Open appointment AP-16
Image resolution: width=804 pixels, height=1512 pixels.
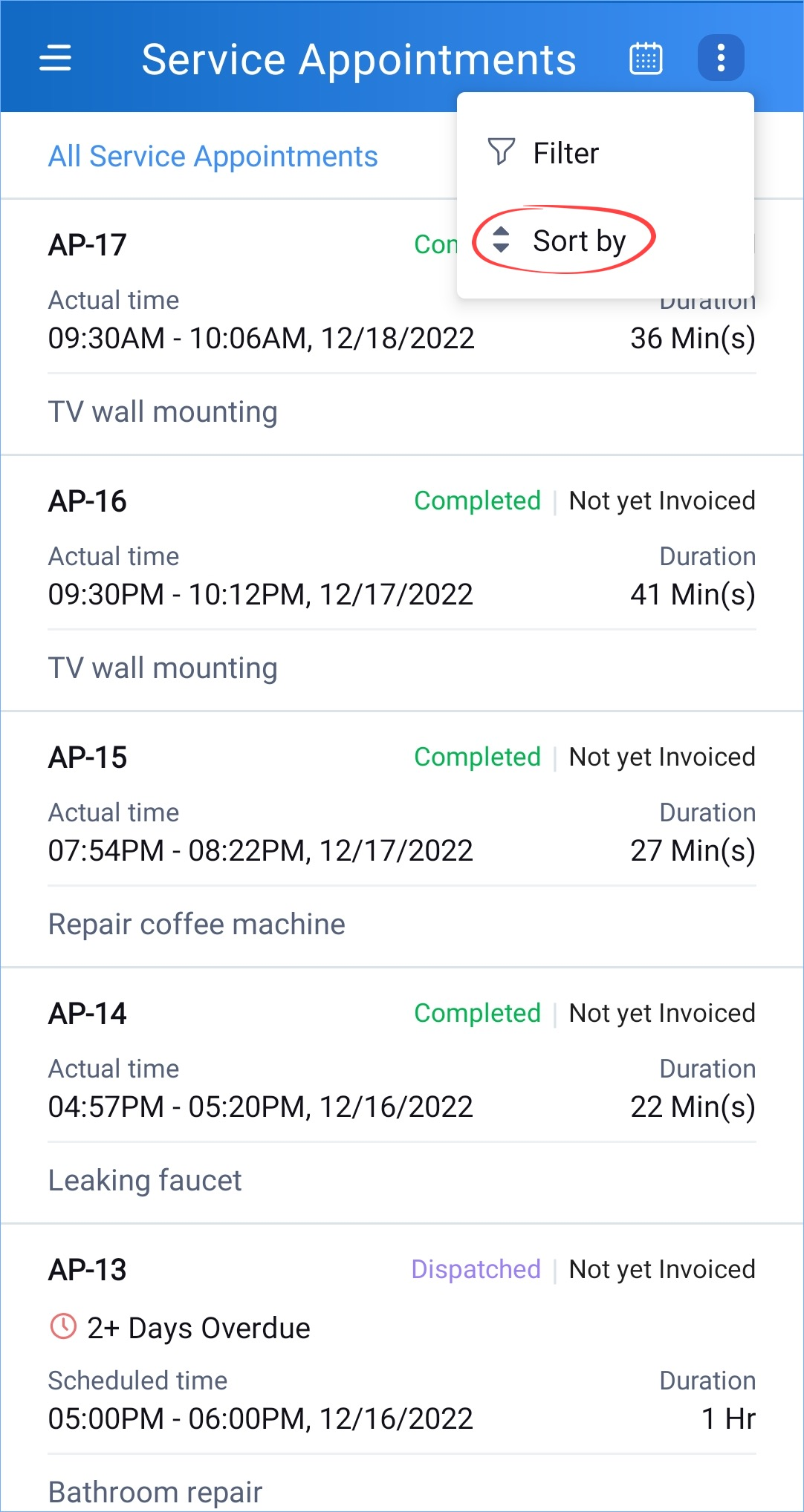(x=402, y=584)
